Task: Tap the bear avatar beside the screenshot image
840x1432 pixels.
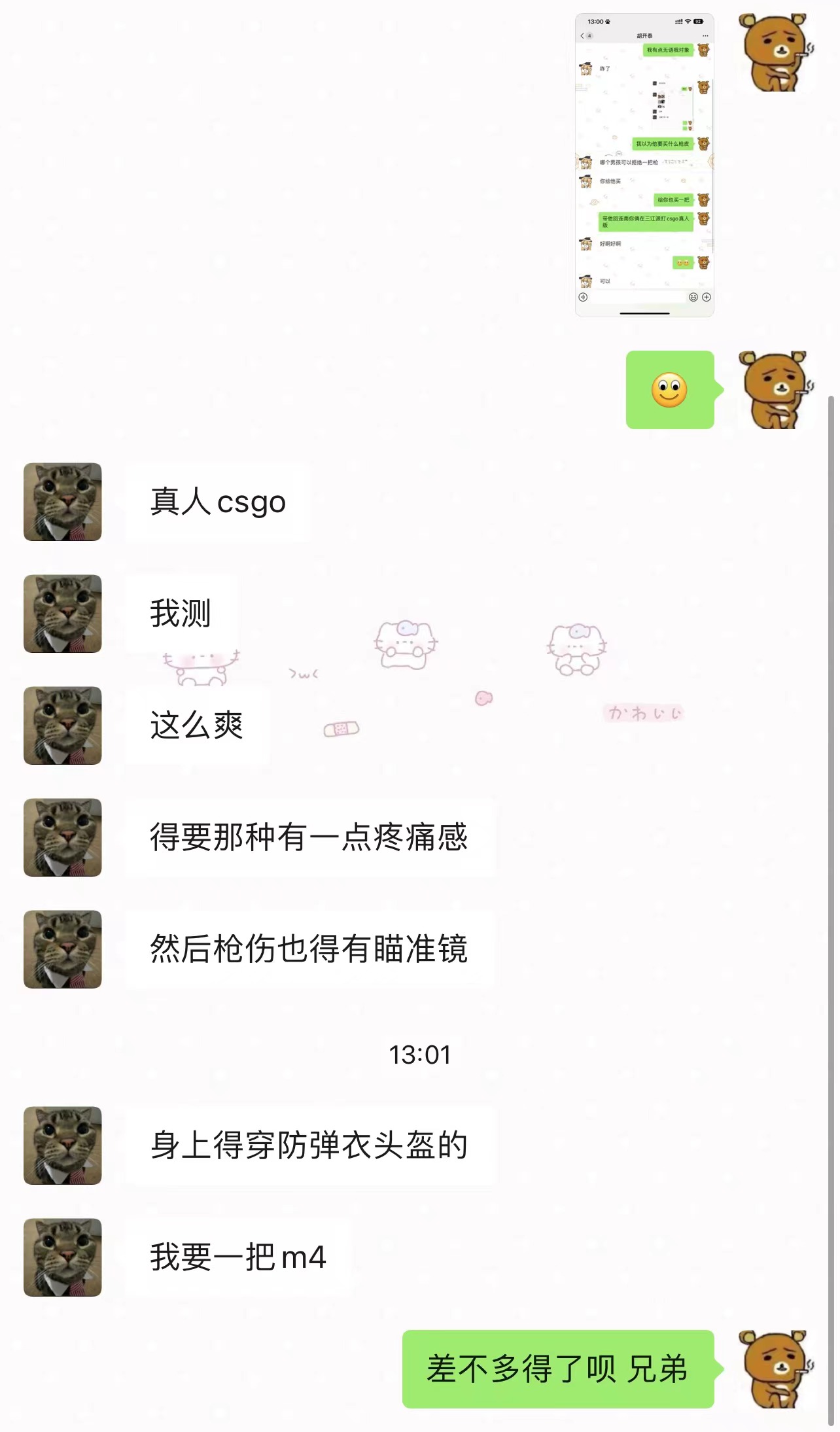Action: (x=777, y=52)
